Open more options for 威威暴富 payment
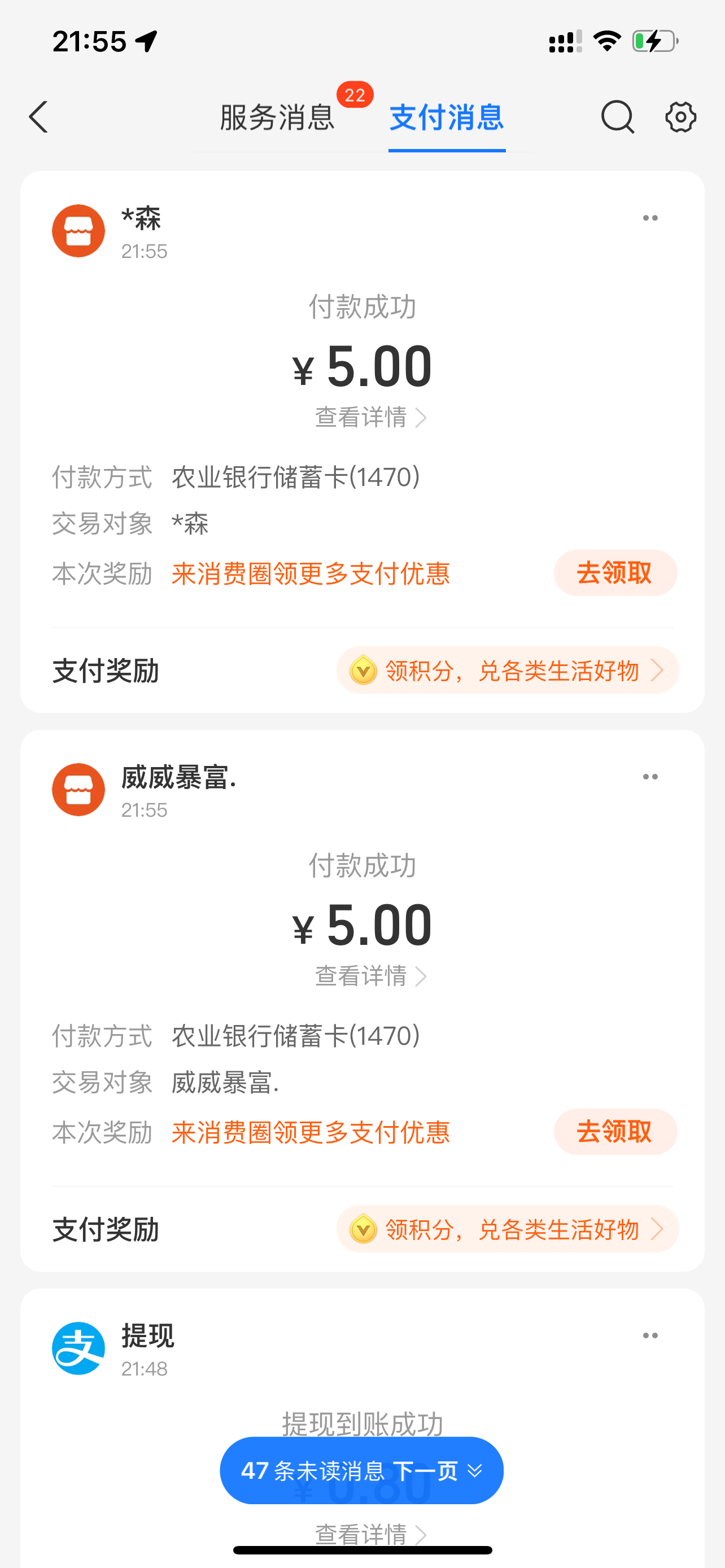 (650, 777)
